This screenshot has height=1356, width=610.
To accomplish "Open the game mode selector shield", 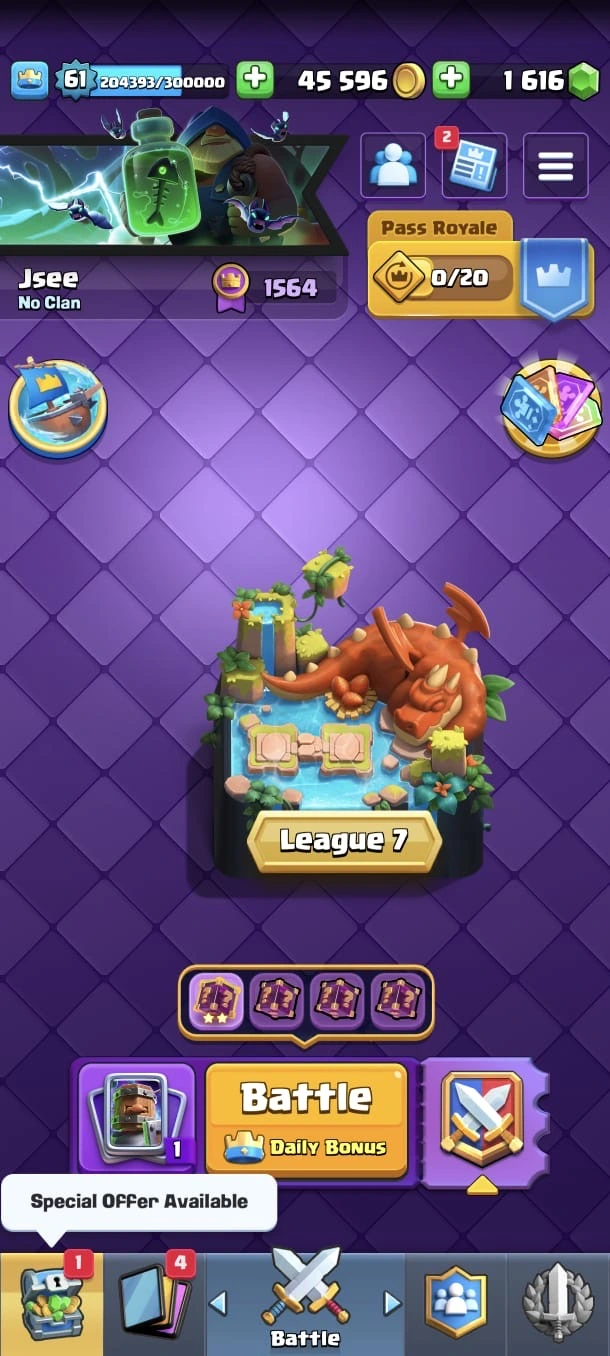I will [482, 1118].
